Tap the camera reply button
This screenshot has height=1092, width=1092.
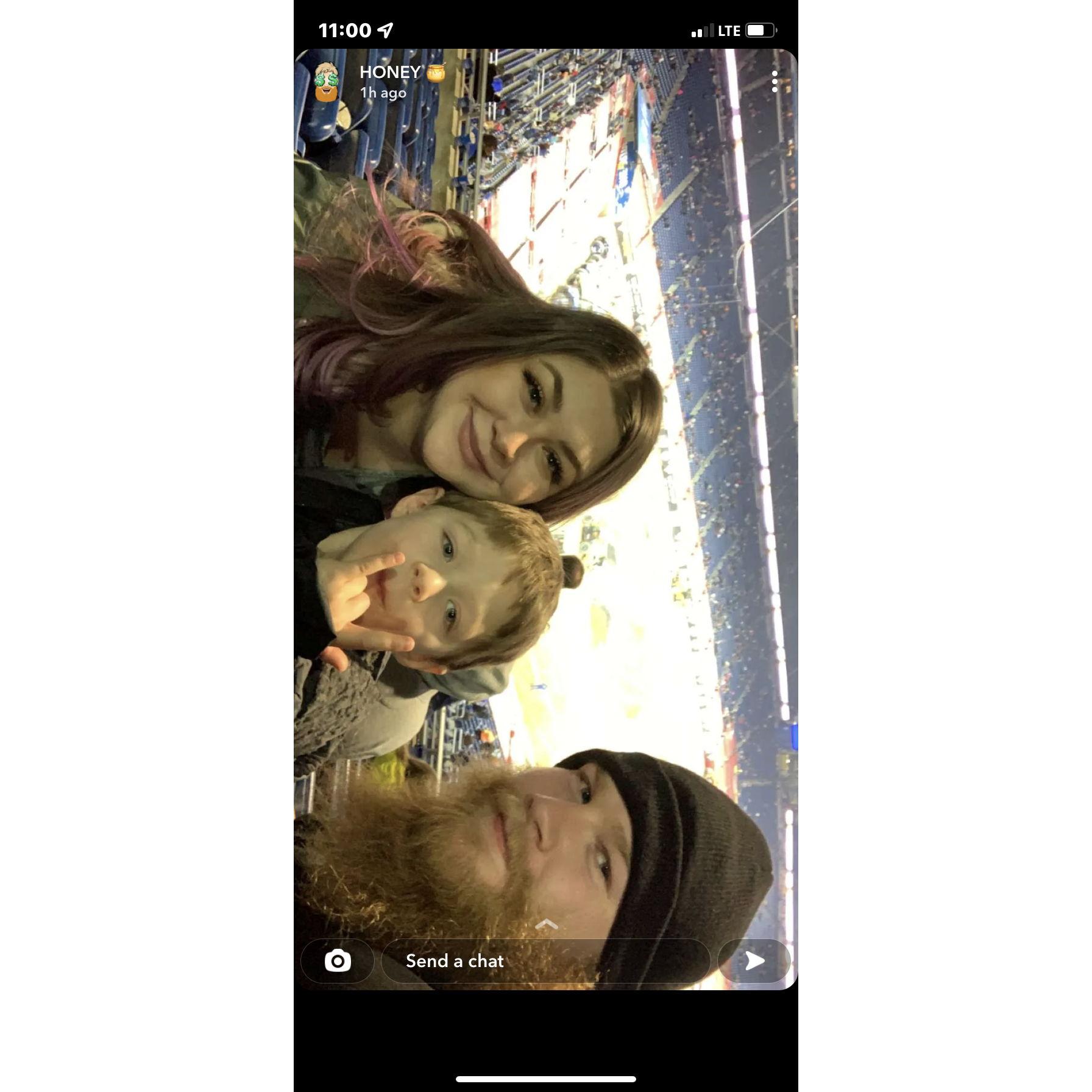pos(338,961)
